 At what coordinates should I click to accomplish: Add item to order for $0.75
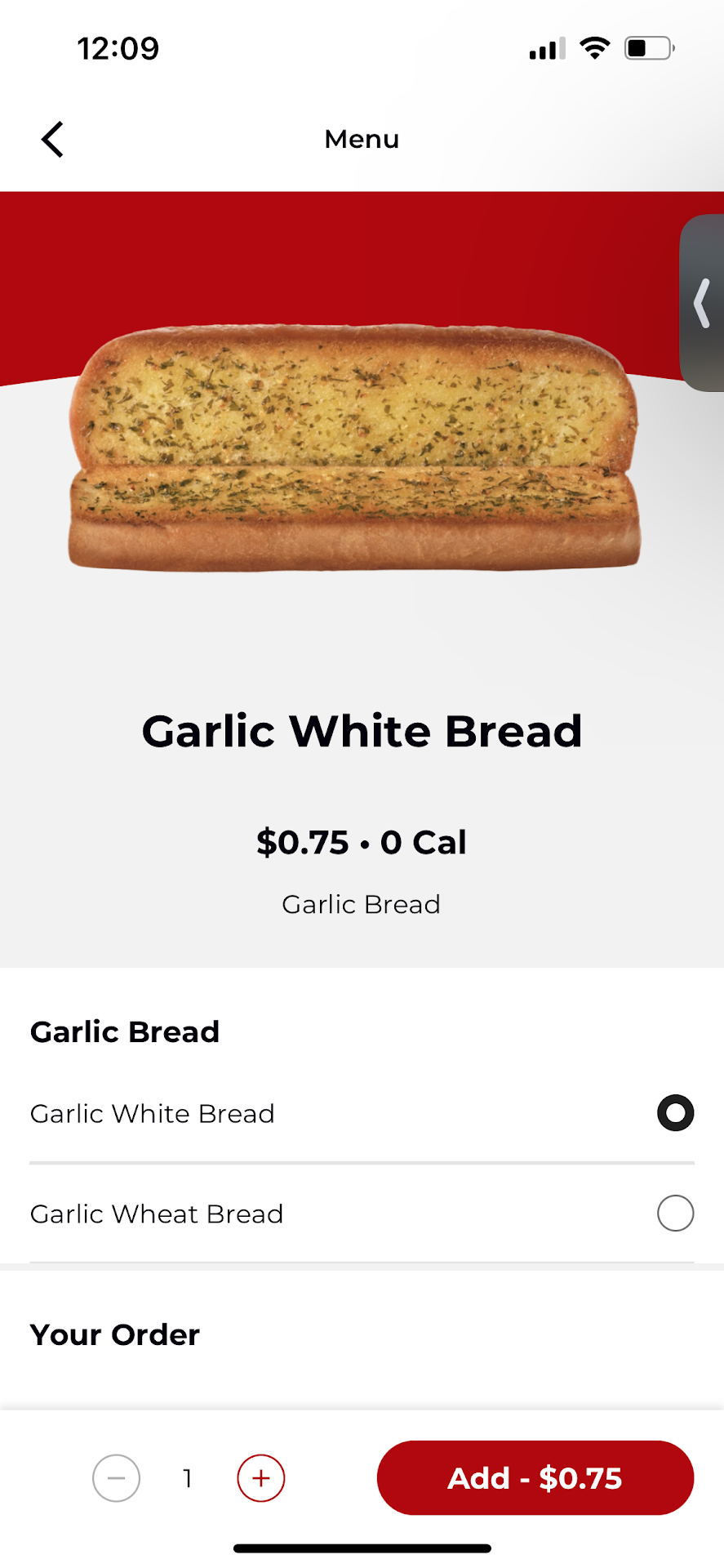pyautogui.click(x=535, y=1478)
